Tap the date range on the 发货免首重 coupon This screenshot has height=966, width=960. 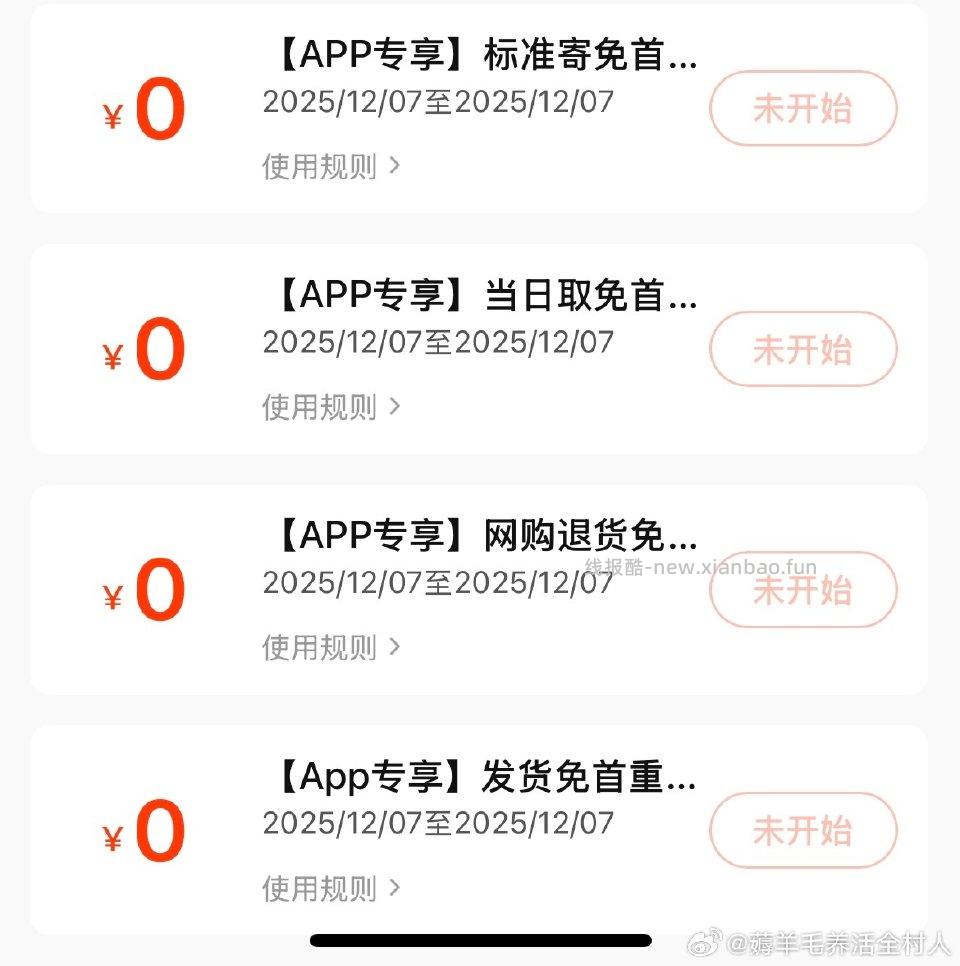437,825
